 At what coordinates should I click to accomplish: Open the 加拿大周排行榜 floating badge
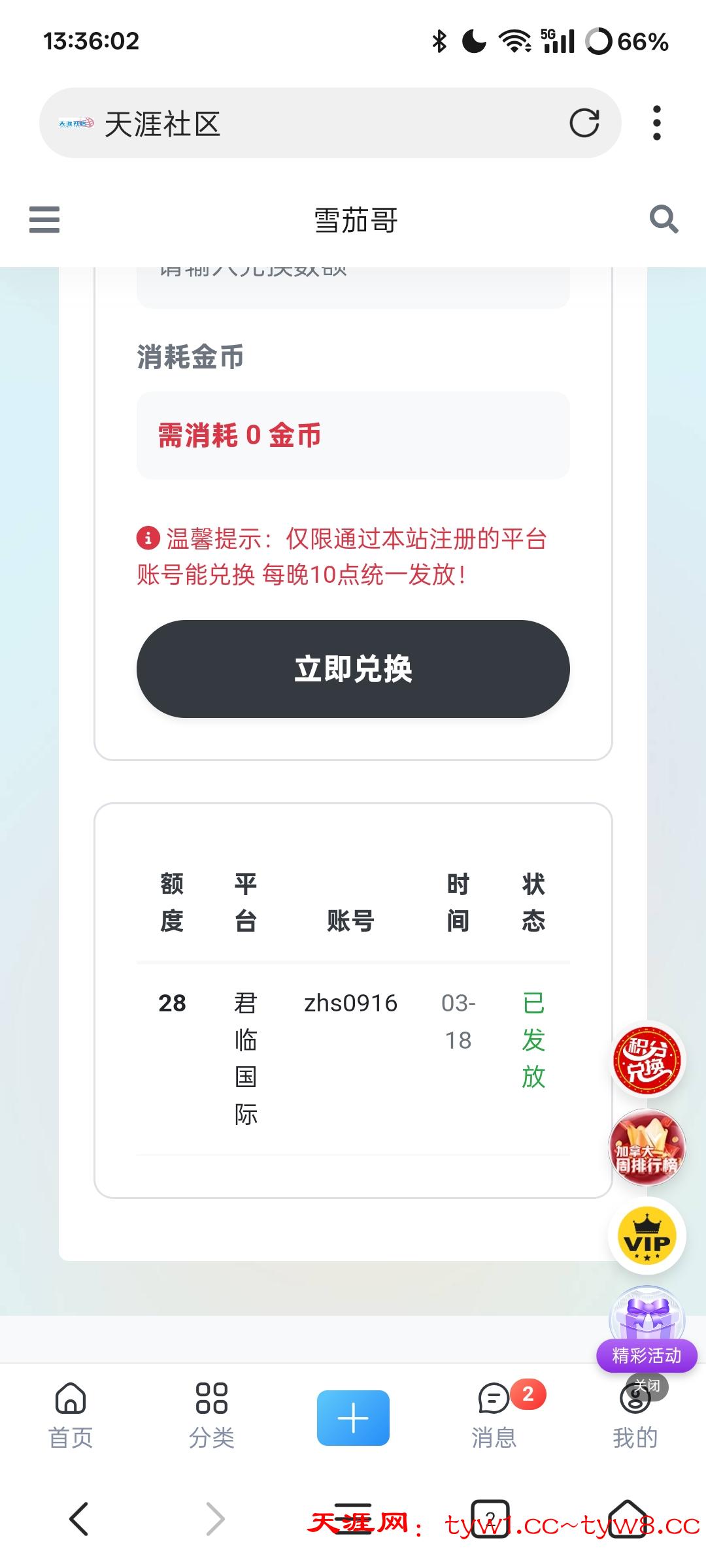(x=647, y=1148)
